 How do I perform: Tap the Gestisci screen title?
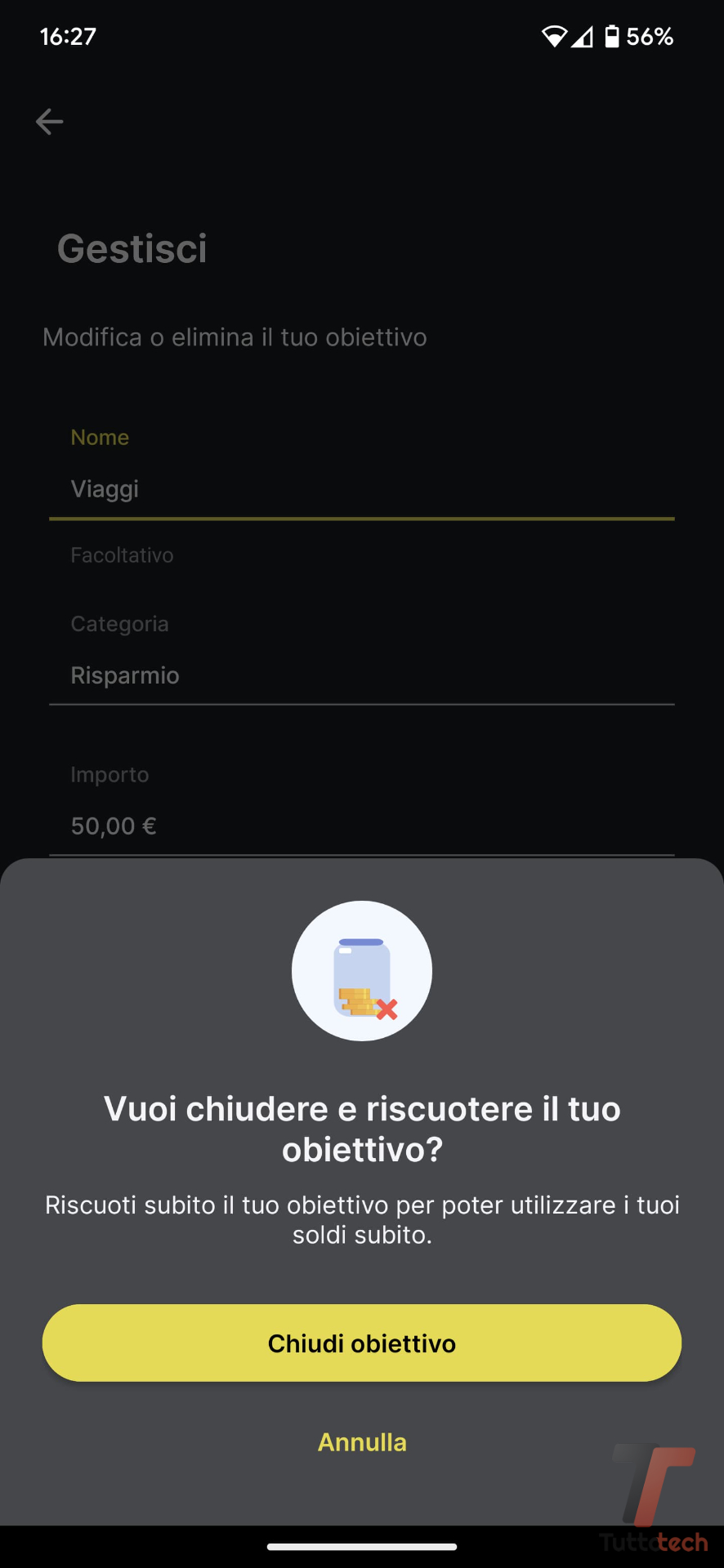132,249
